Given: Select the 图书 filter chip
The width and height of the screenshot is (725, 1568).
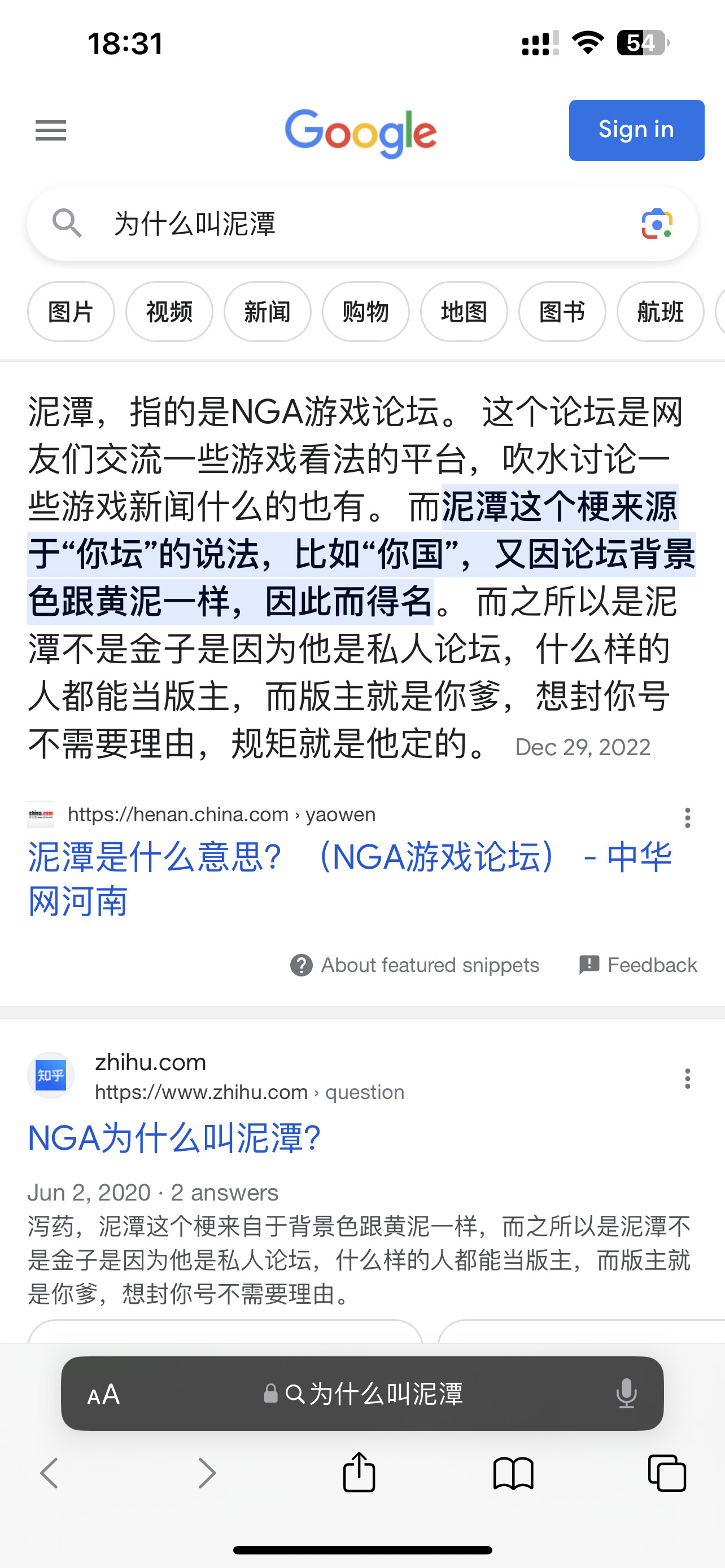Looking at the screenshot, I should click(562, 312).
